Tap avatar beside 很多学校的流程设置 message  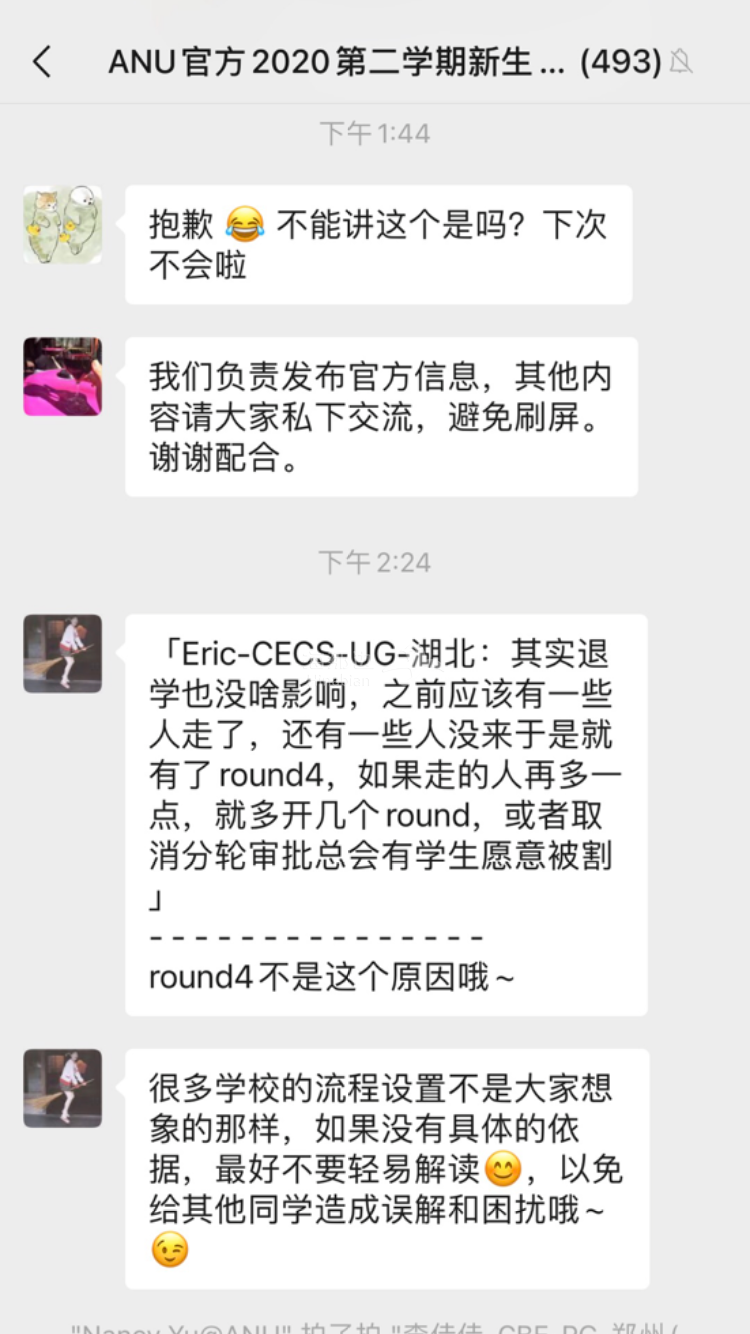pyautogui.click(x=62, y=1088)
